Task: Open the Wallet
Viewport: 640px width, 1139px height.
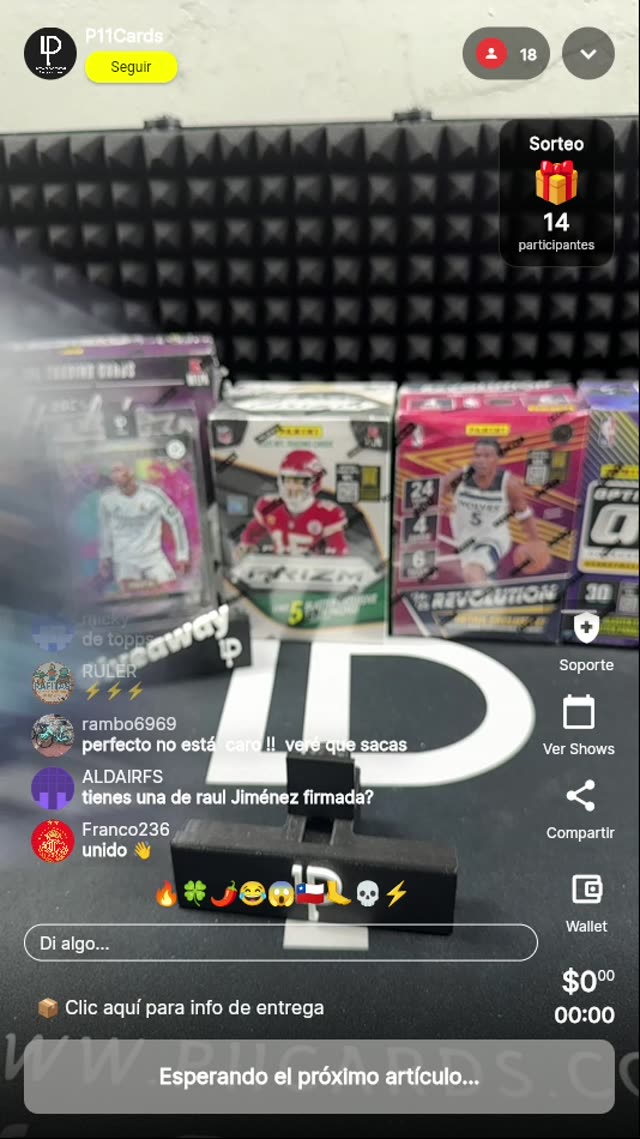Action: coord(586,890)
